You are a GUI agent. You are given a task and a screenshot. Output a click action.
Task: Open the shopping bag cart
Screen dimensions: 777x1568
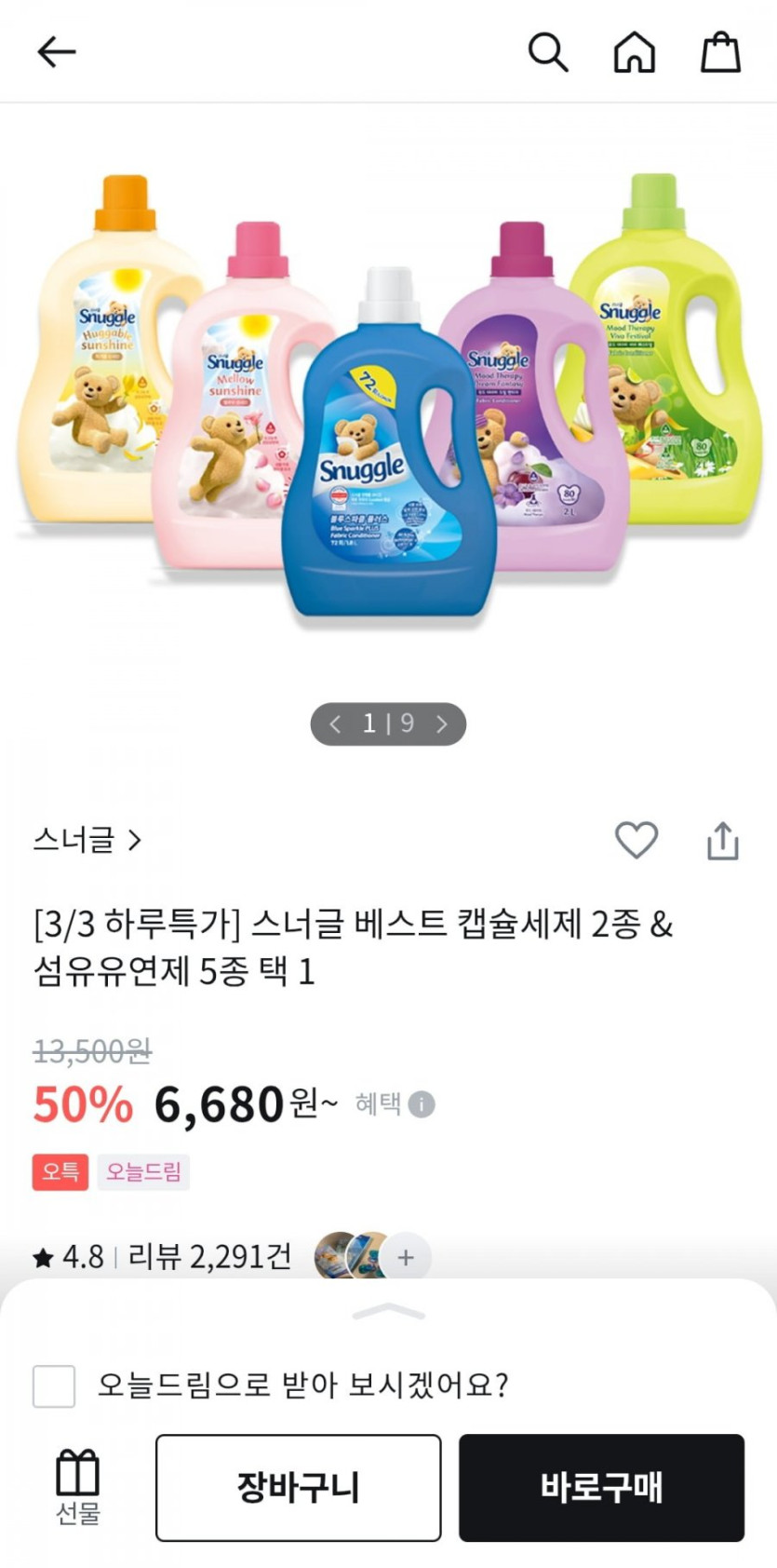[x=720, y=52]
